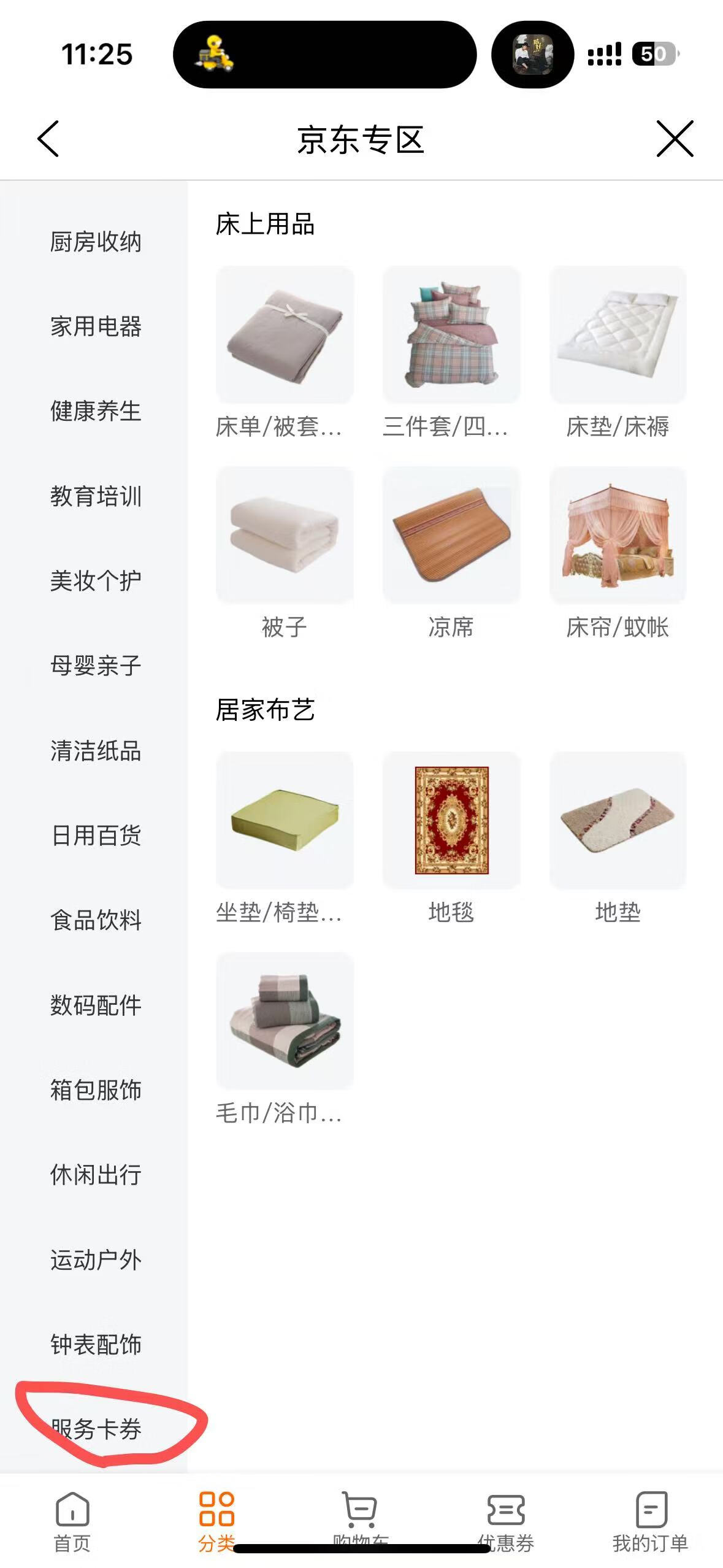Open the 食品饮料 category
The width and height of the screenshot is (723, 1568).
(x=96, y=920)
